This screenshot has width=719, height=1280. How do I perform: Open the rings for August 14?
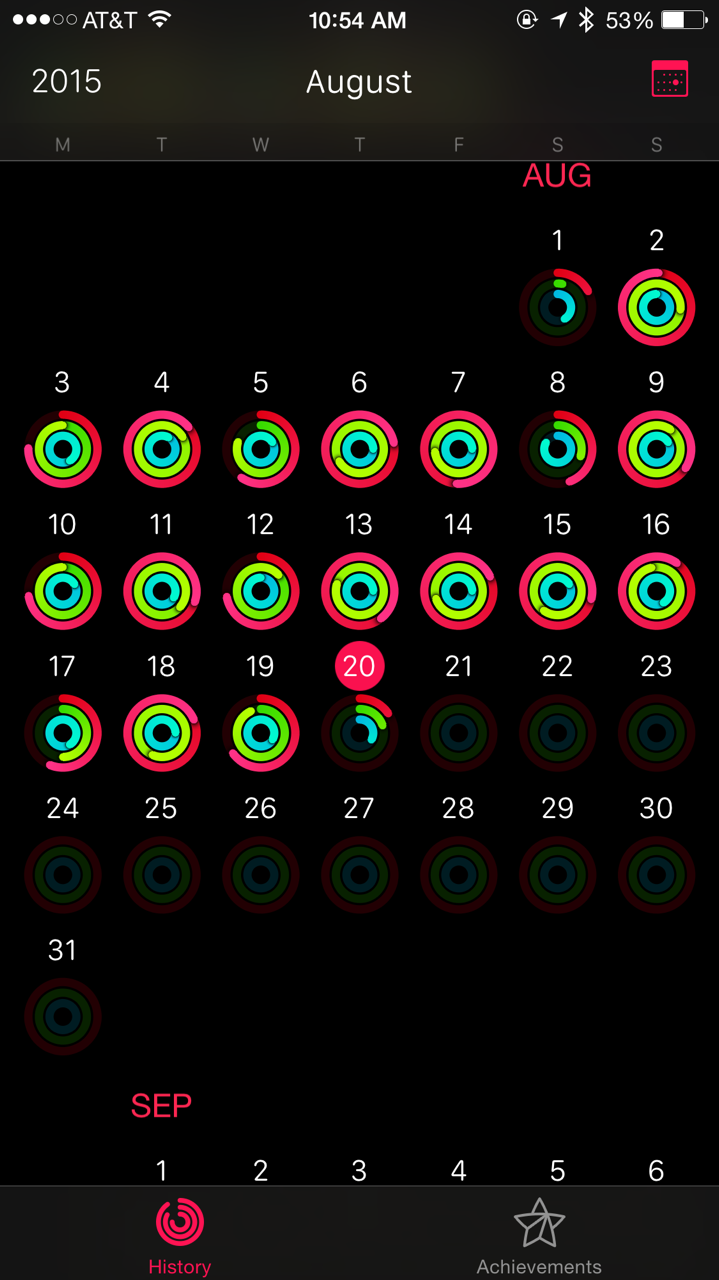click(458, 591)
